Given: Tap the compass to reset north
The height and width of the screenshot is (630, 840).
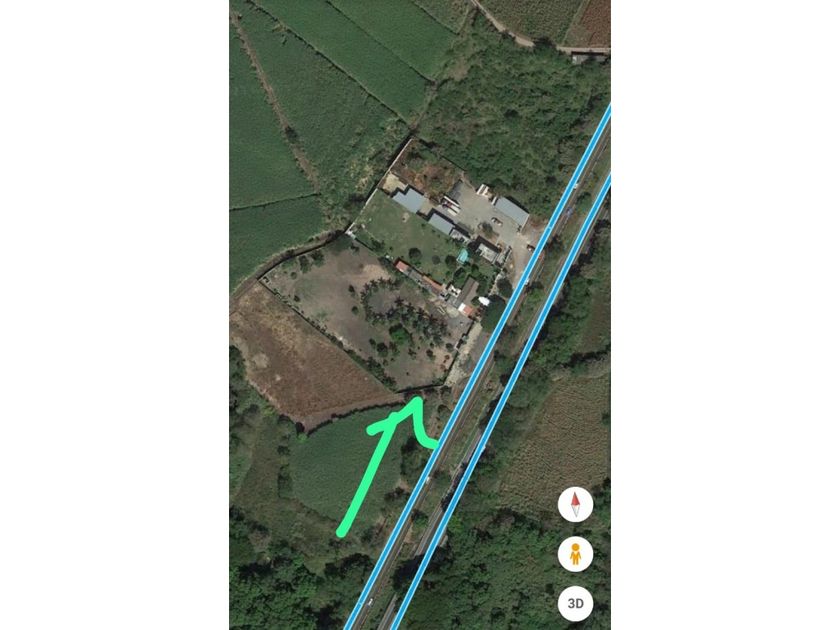Looking at the screenshot, I should [575, 504].
